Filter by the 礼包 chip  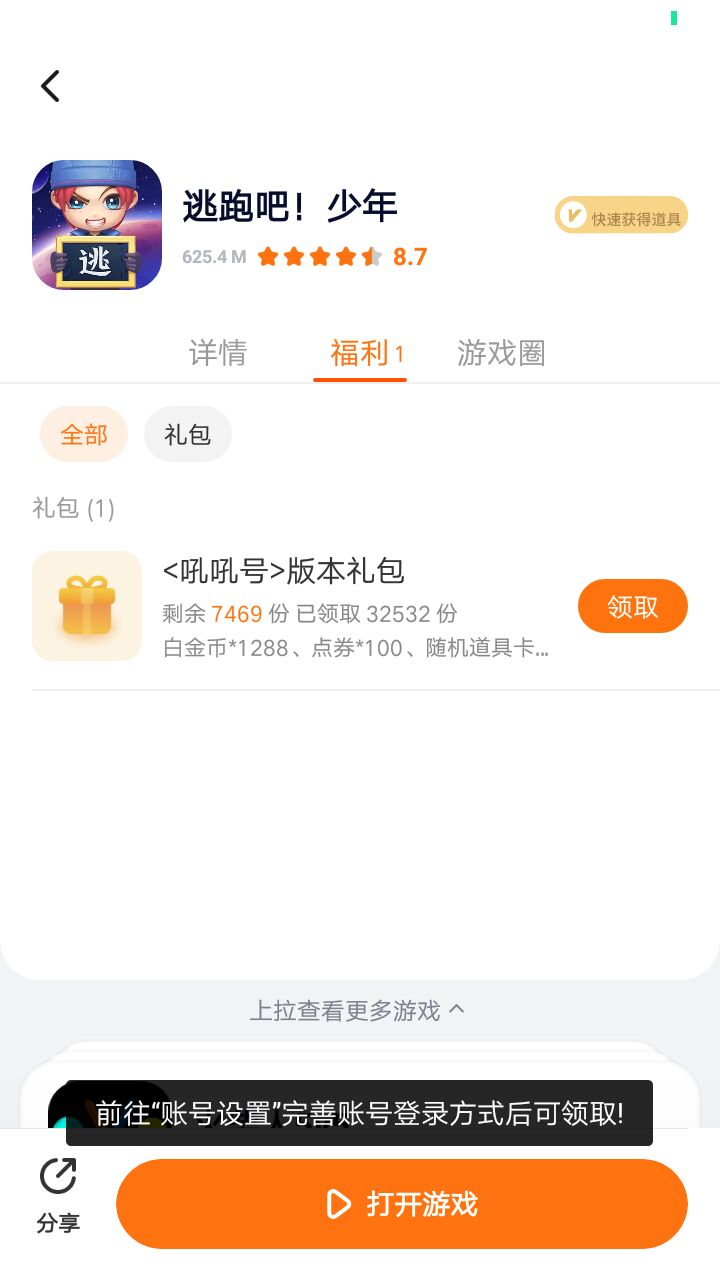pos(188,434)
